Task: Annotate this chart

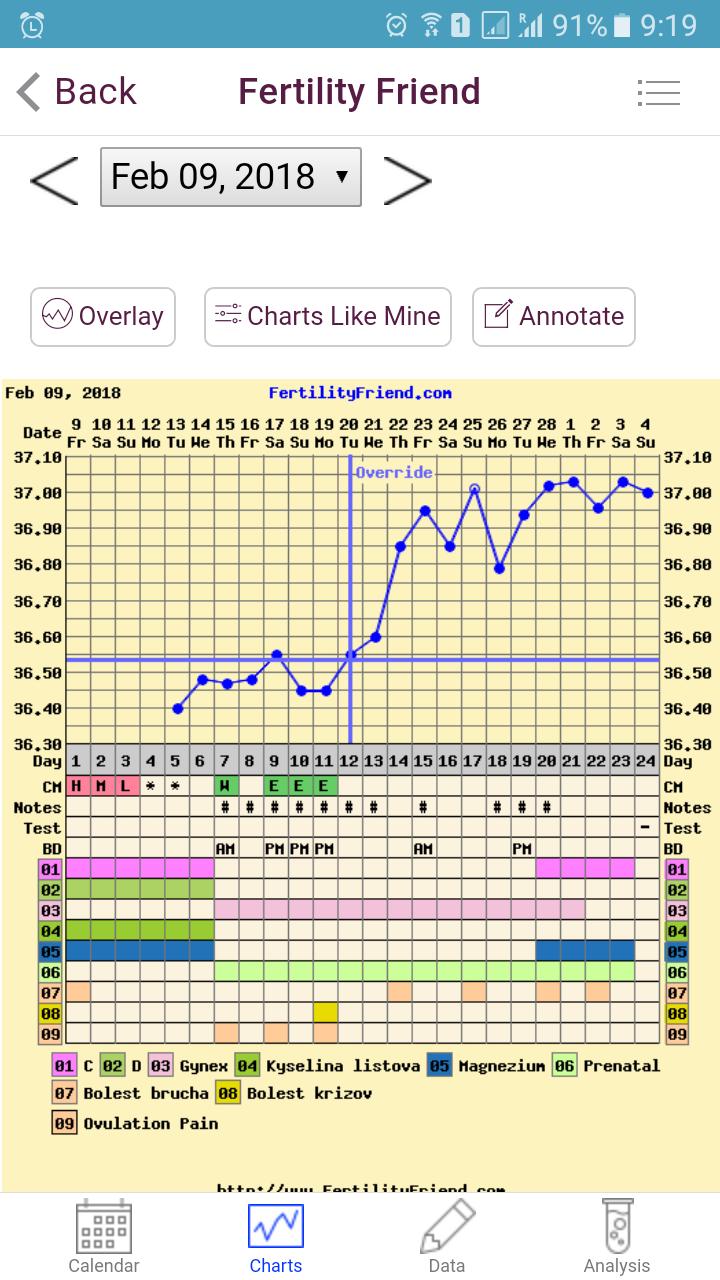Action: pyautogui.click(x=554, y=316)
